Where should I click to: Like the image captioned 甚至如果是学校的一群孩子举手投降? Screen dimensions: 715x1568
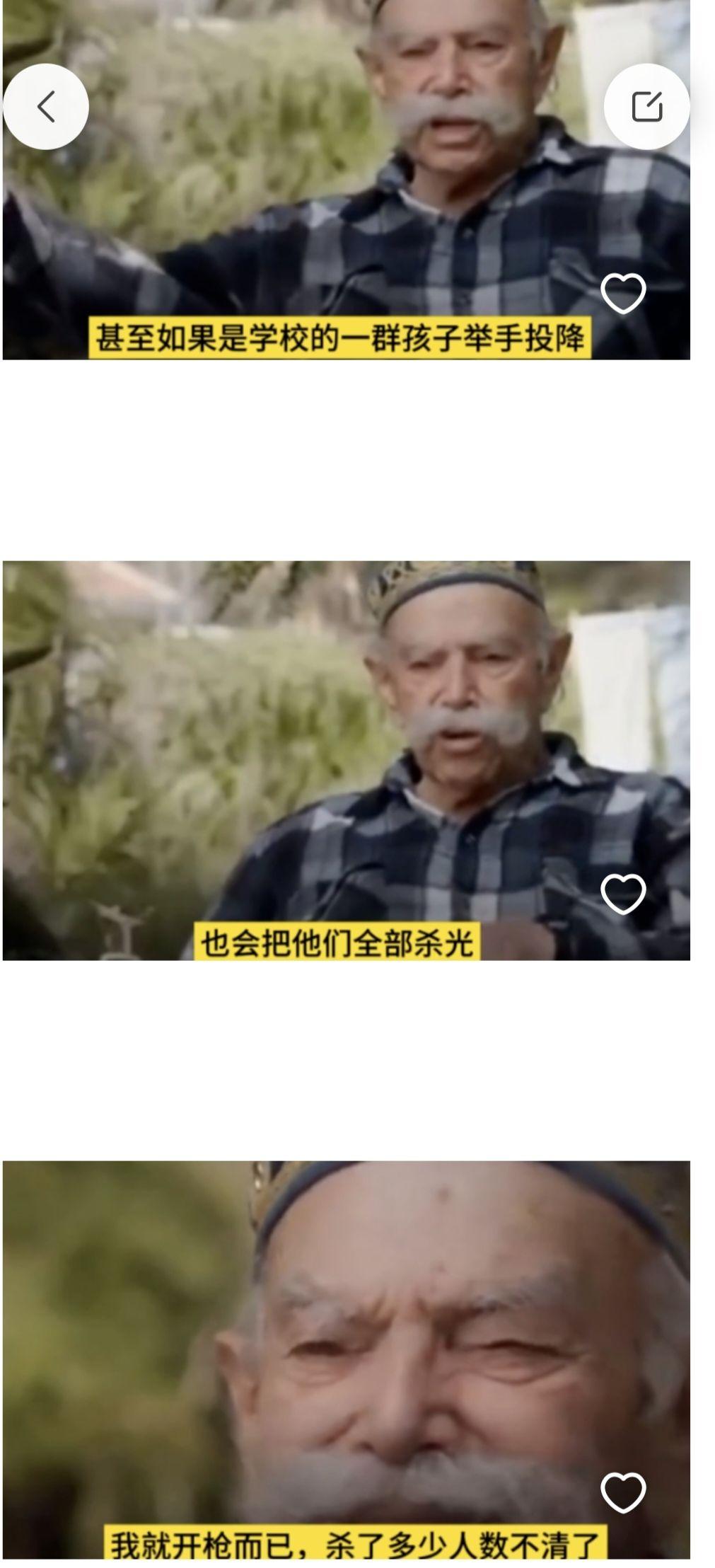pos(623,293)
